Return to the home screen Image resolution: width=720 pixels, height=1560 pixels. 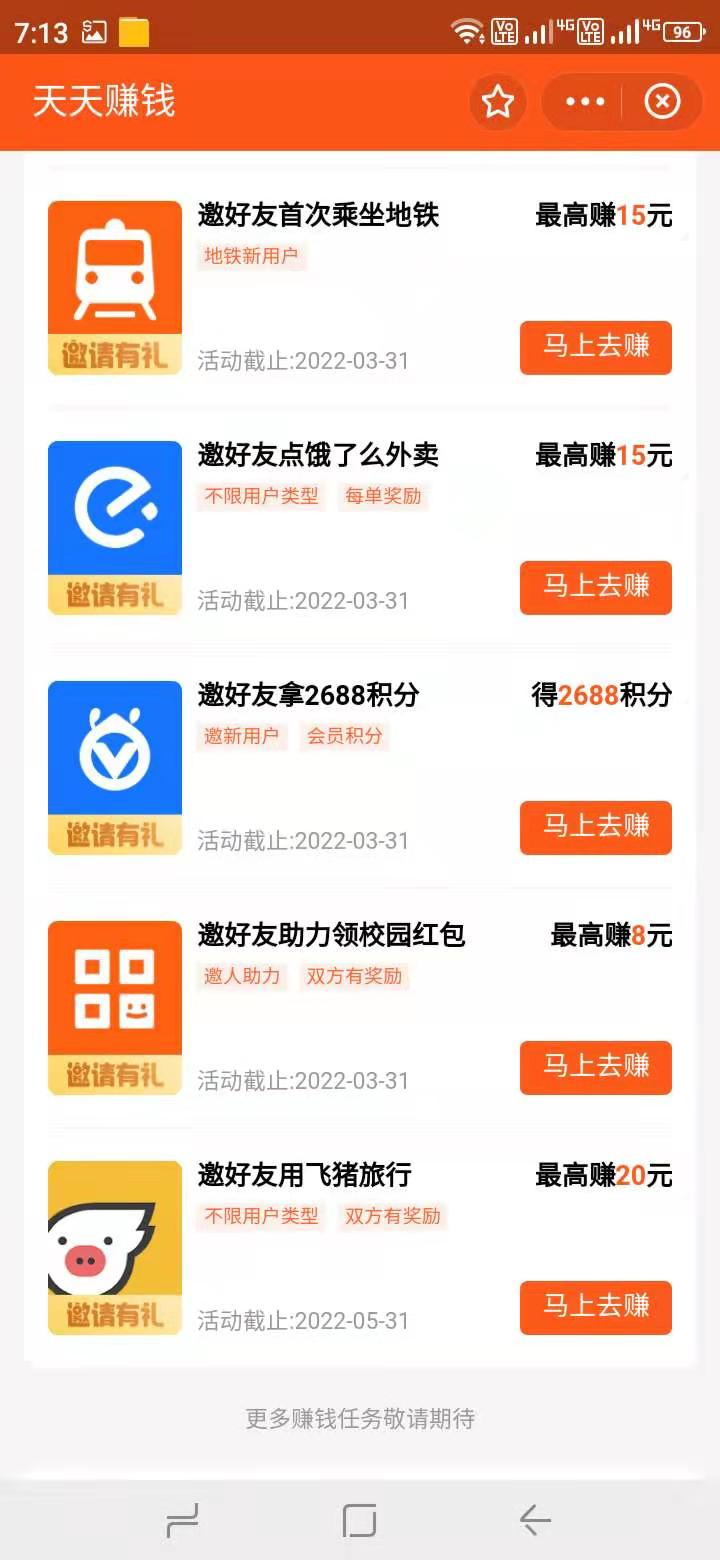pyautogui.click(x=359, y=1521)
